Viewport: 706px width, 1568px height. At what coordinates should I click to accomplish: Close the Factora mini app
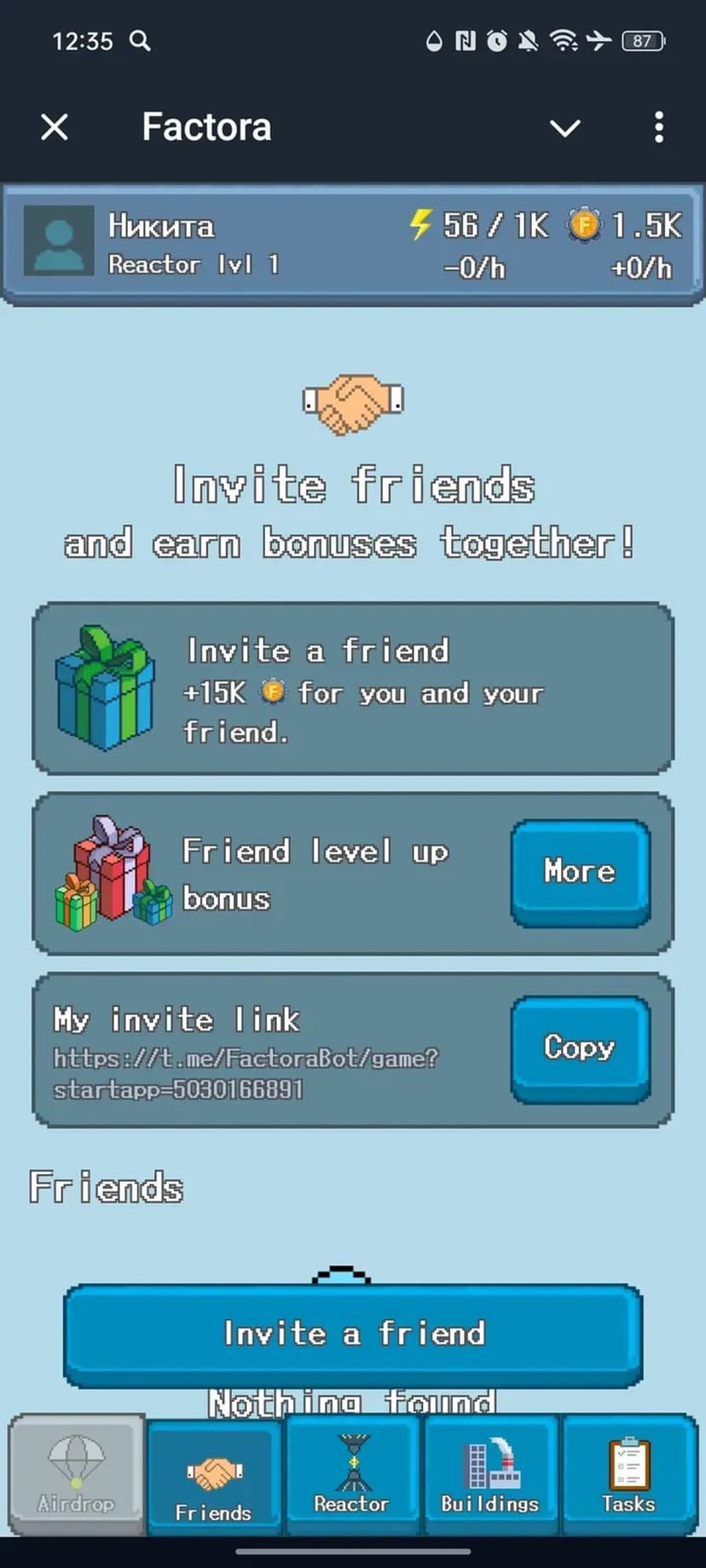tap(55, 128)
